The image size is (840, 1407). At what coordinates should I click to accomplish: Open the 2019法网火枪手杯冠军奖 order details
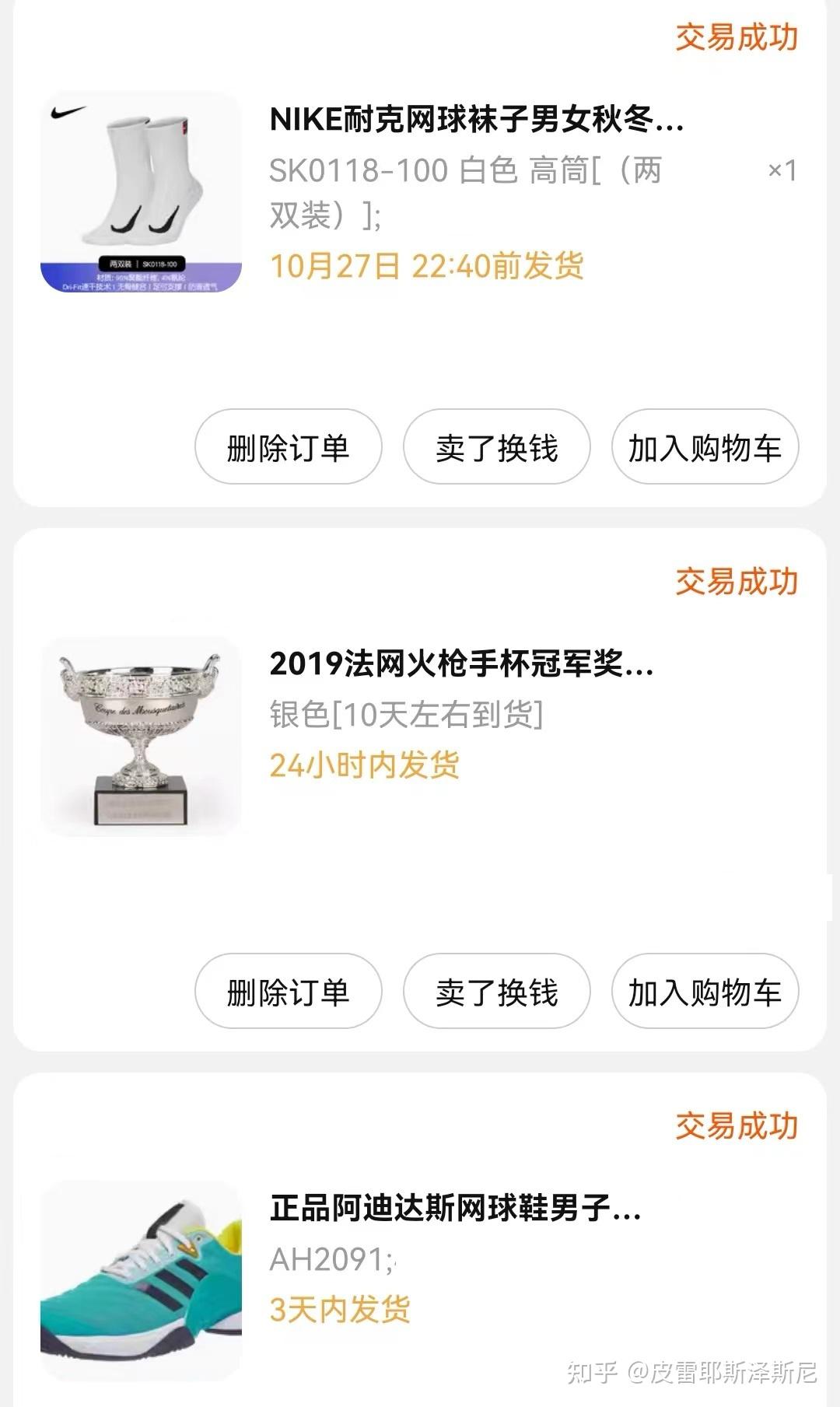pos(461,664)
